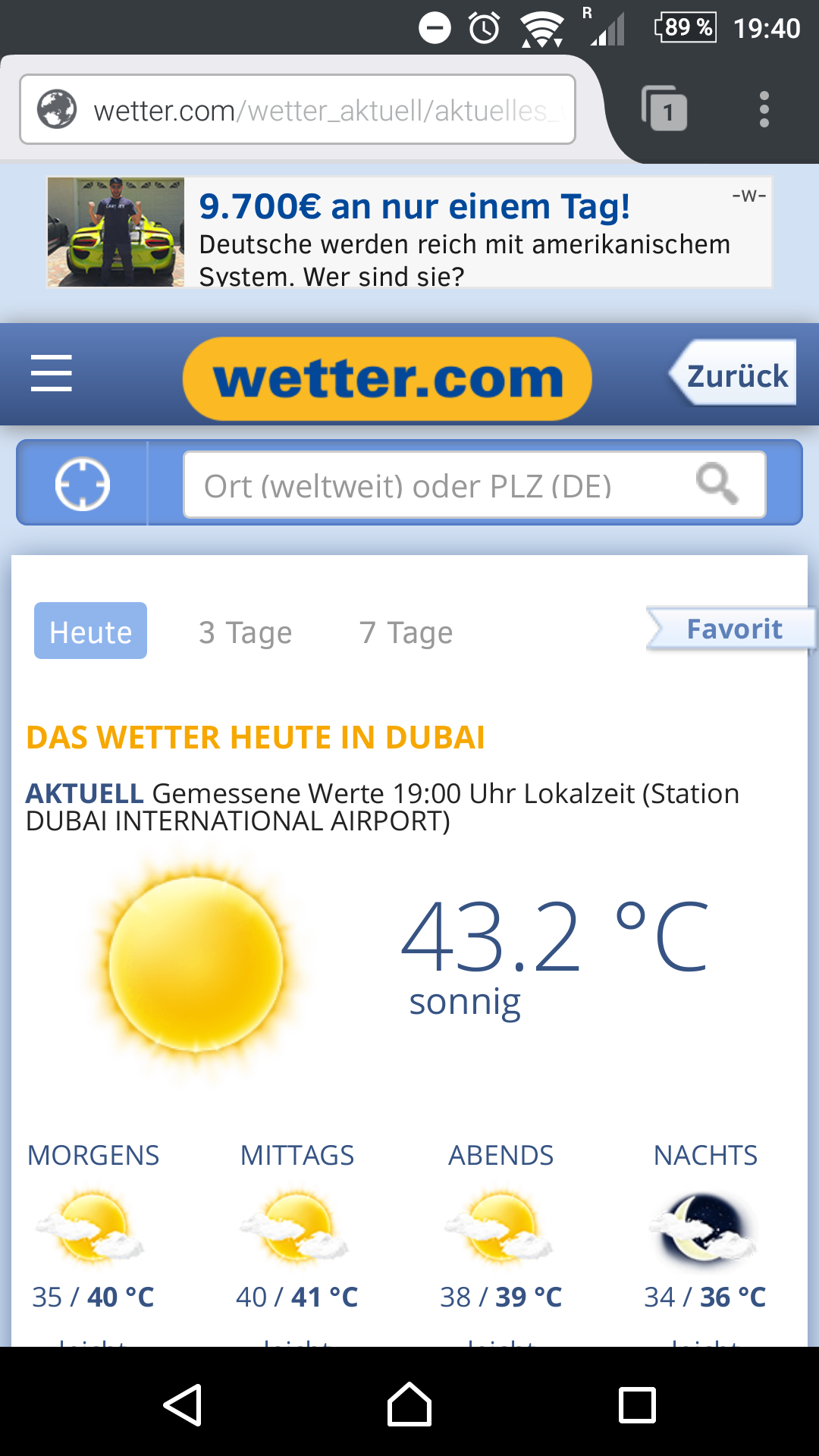Tap the browser URL address bar
Screen dimensions: 819x1456
[297, 109]
